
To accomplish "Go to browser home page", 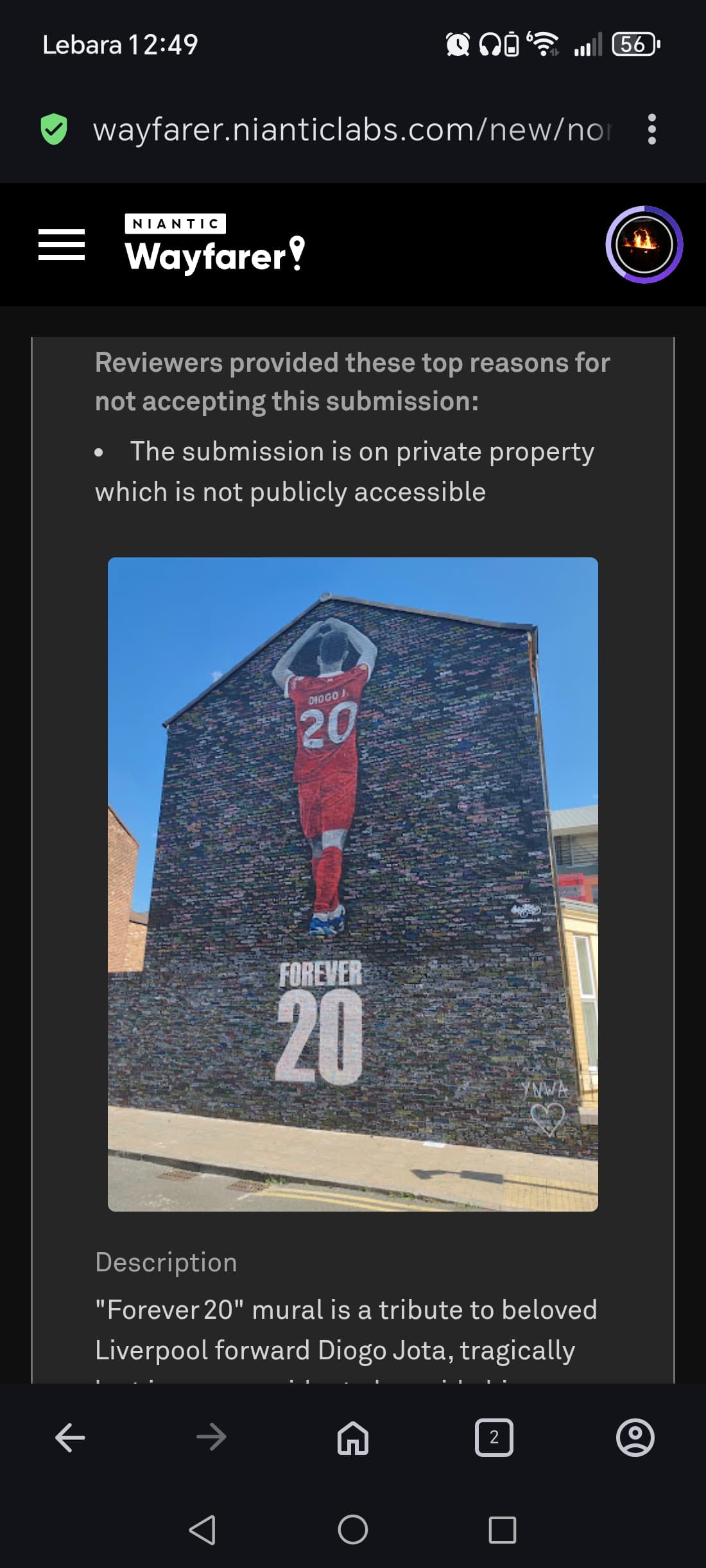I will click(352, 1437).
